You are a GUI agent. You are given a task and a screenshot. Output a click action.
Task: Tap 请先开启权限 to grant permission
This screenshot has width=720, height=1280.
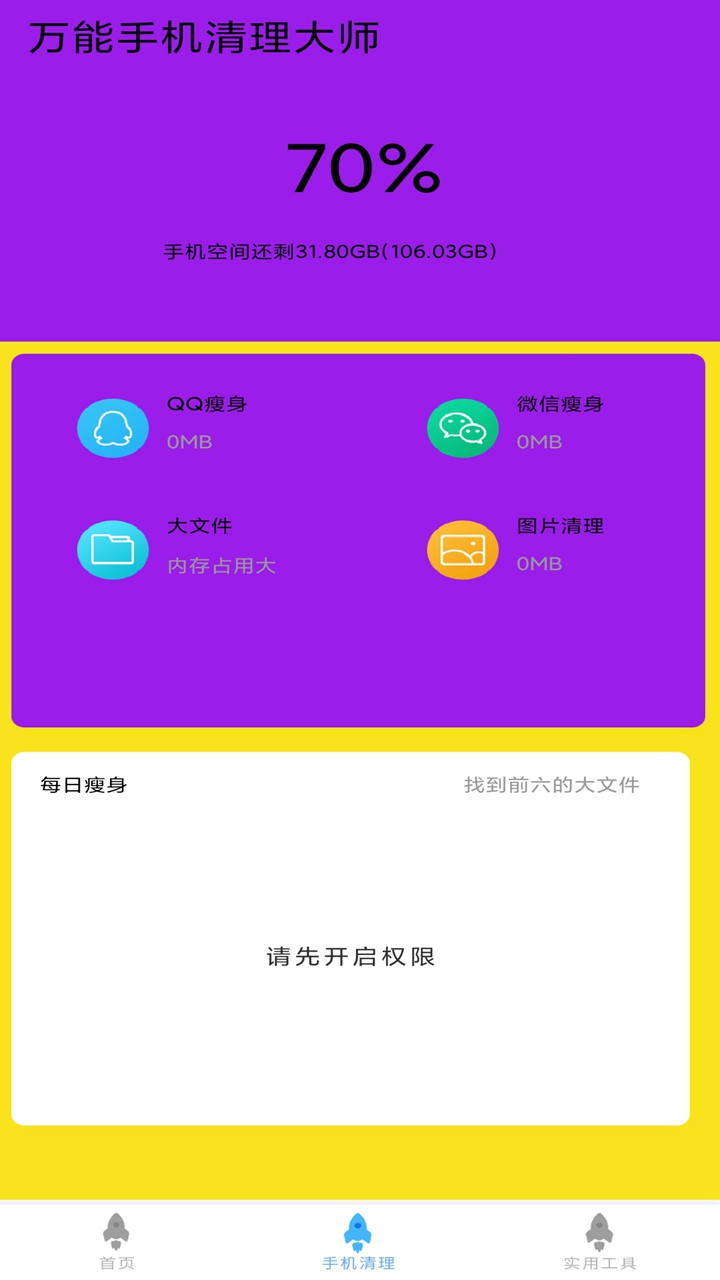click(351, 956)
